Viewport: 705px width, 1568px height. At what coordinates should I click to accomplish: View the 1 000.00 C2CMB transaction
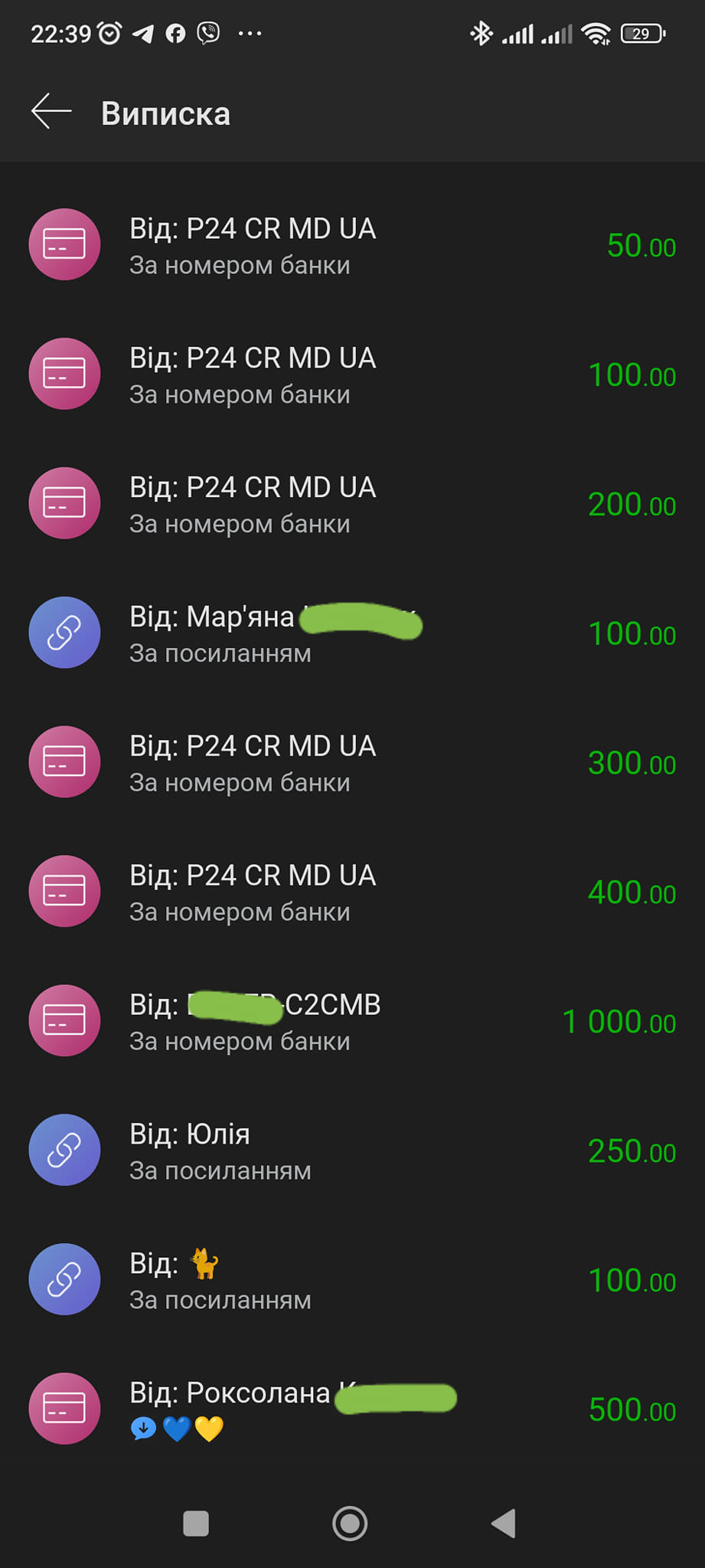point(352,1022)
